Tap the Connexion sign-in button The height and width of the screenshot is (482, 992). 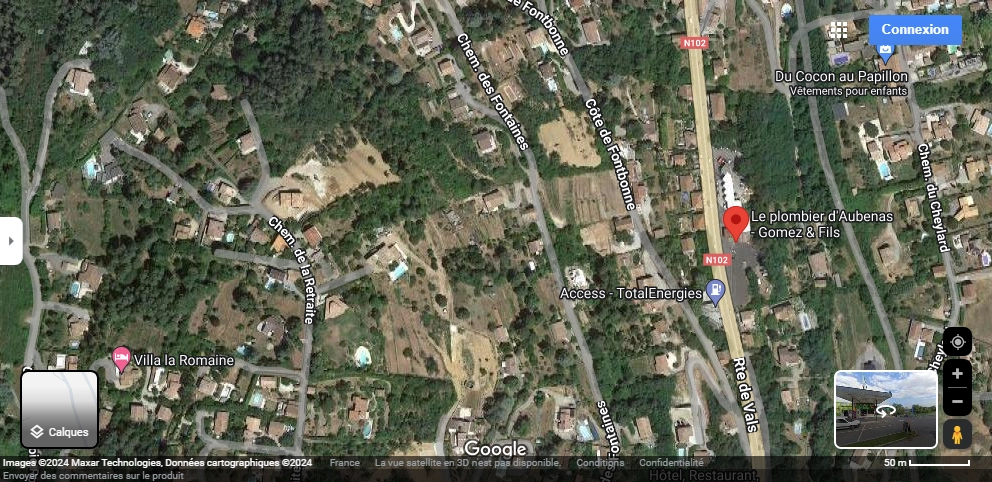914,30
